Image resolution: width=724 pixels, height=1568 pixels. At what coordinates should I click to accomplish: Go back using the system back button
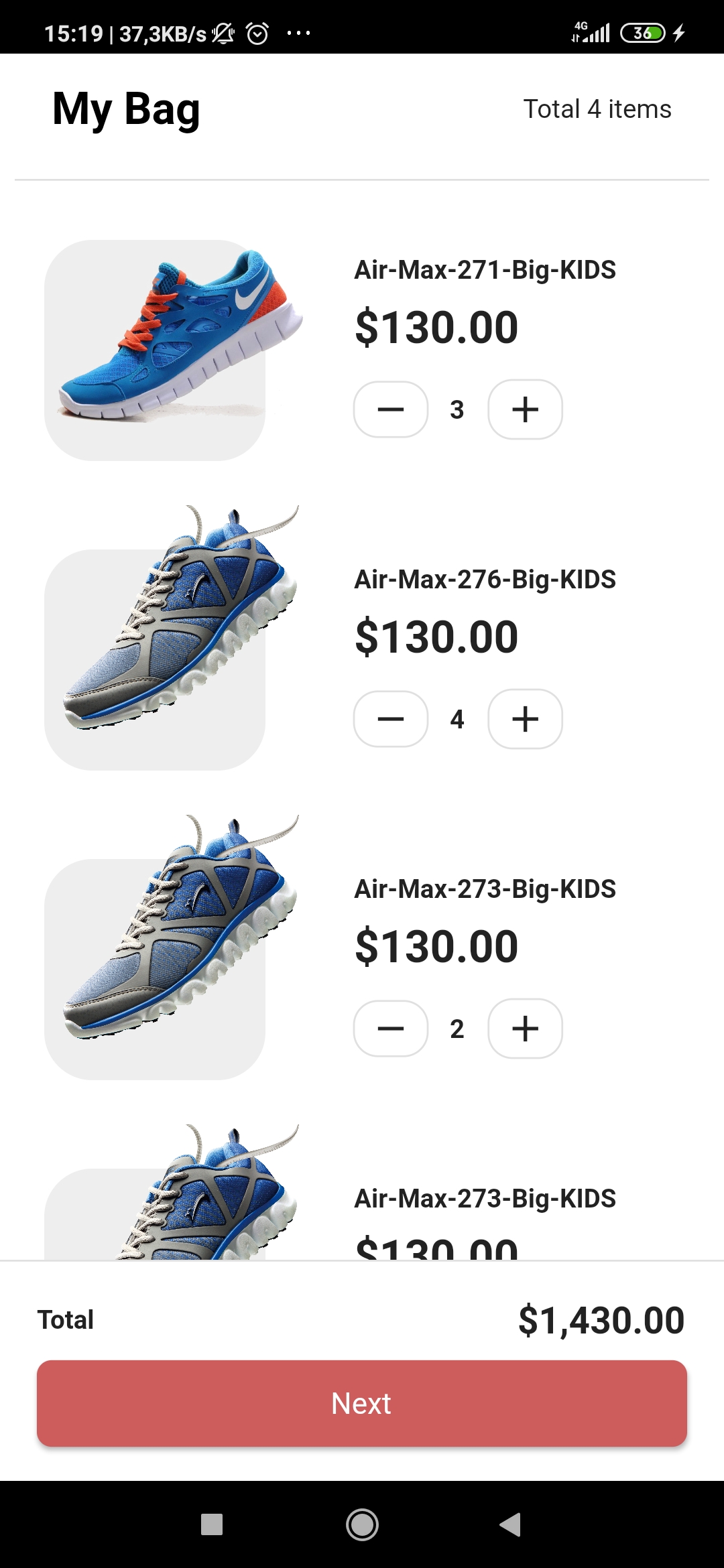pos(511,1524)
